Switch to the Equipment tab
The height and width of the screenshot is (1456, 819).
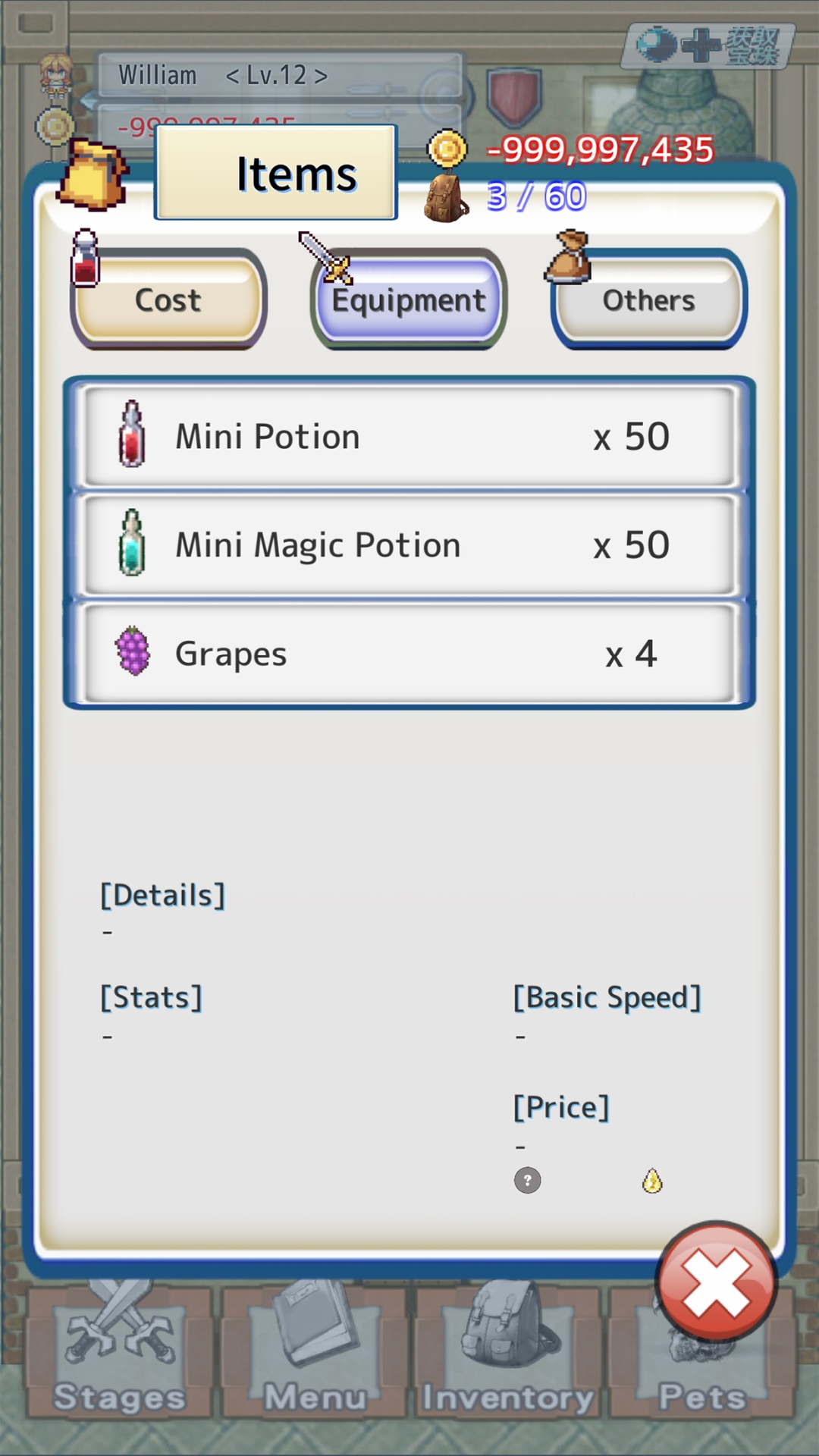point(409,300)
